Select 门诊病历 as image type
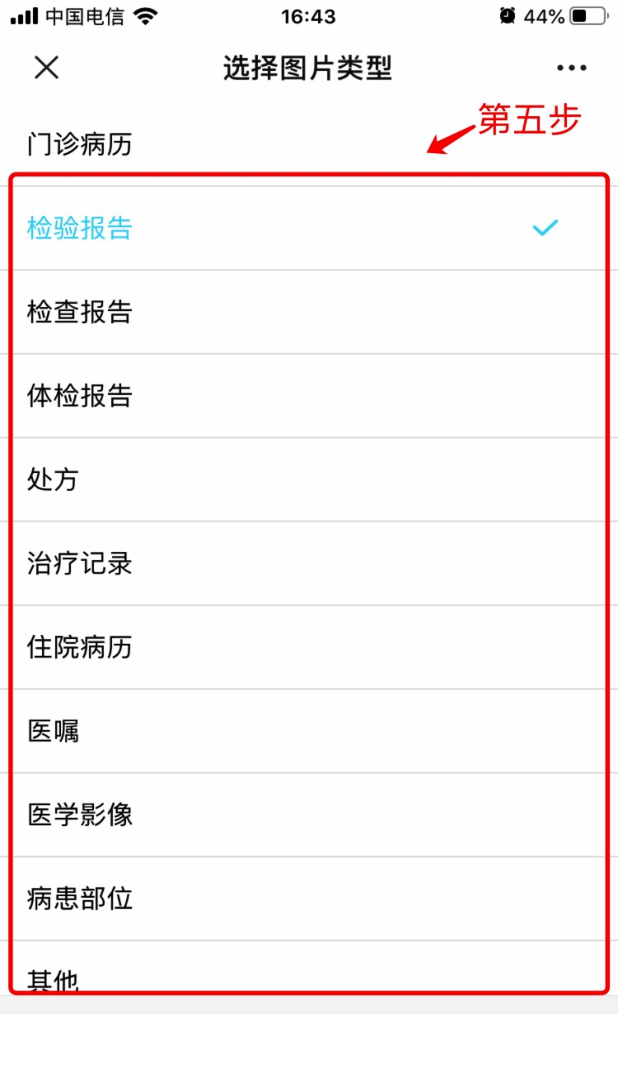This screenshot has height=1075, width=618. [x=80, y=145]
